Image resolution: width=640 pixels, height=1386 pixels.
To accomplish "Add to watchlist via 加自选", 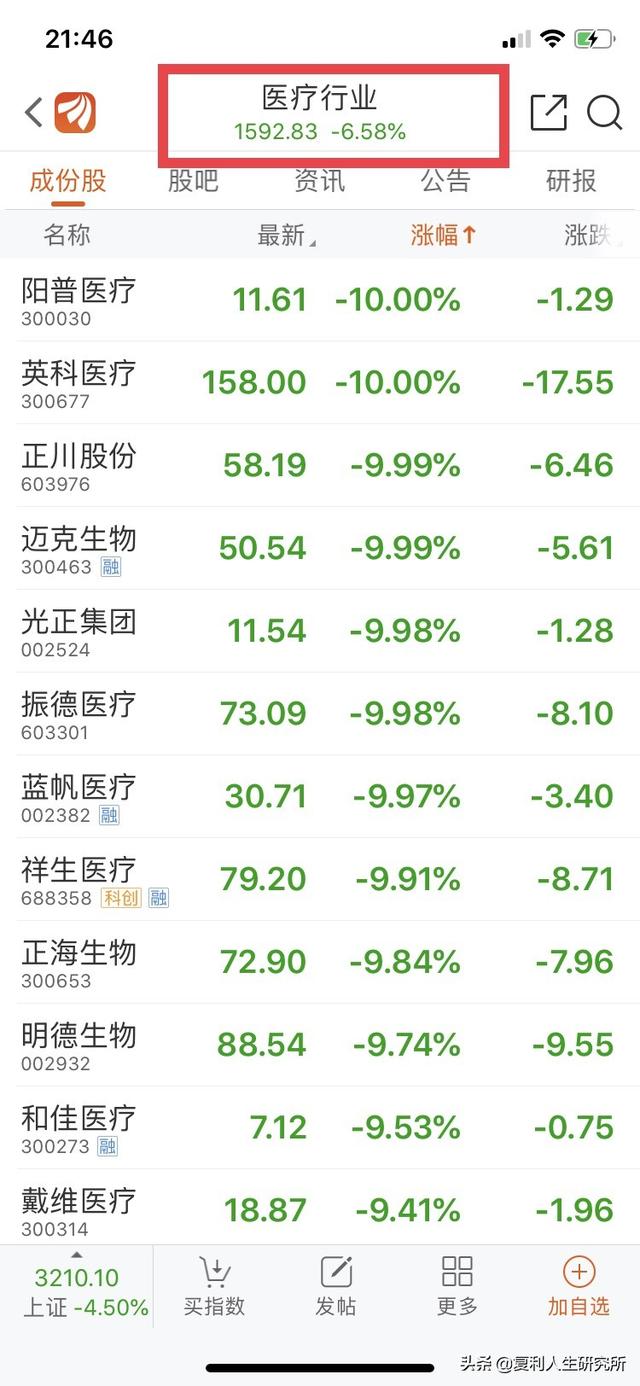I will (x=578, y=1287).
